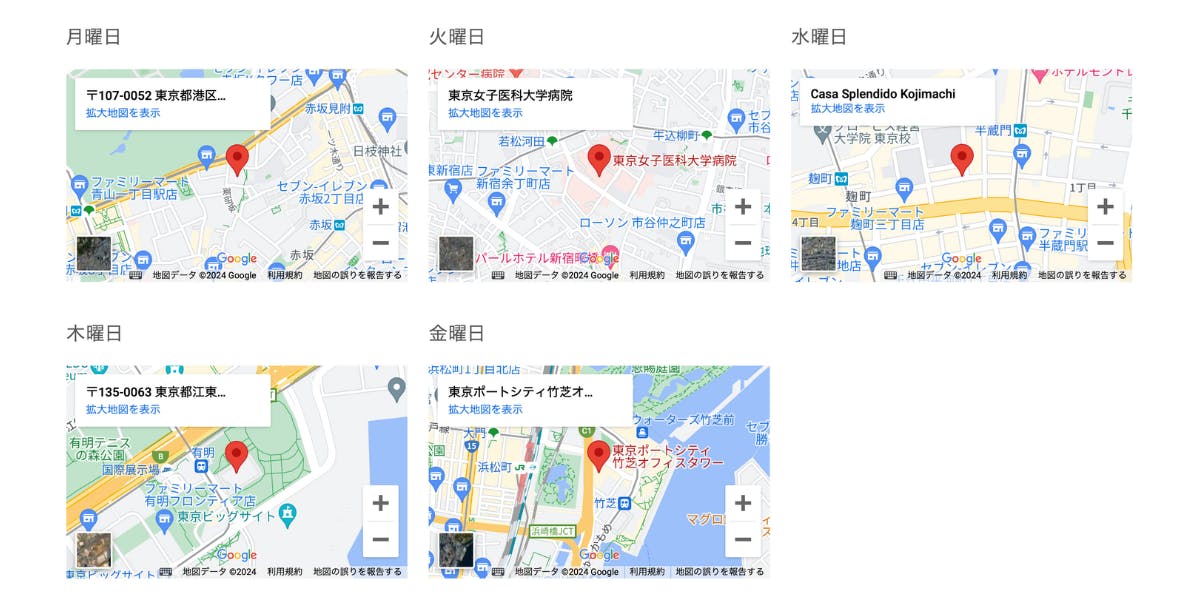This screenshot has height=600, width=1200.
Task: Switch Monday map to satellite view
Action: [94, 253]
